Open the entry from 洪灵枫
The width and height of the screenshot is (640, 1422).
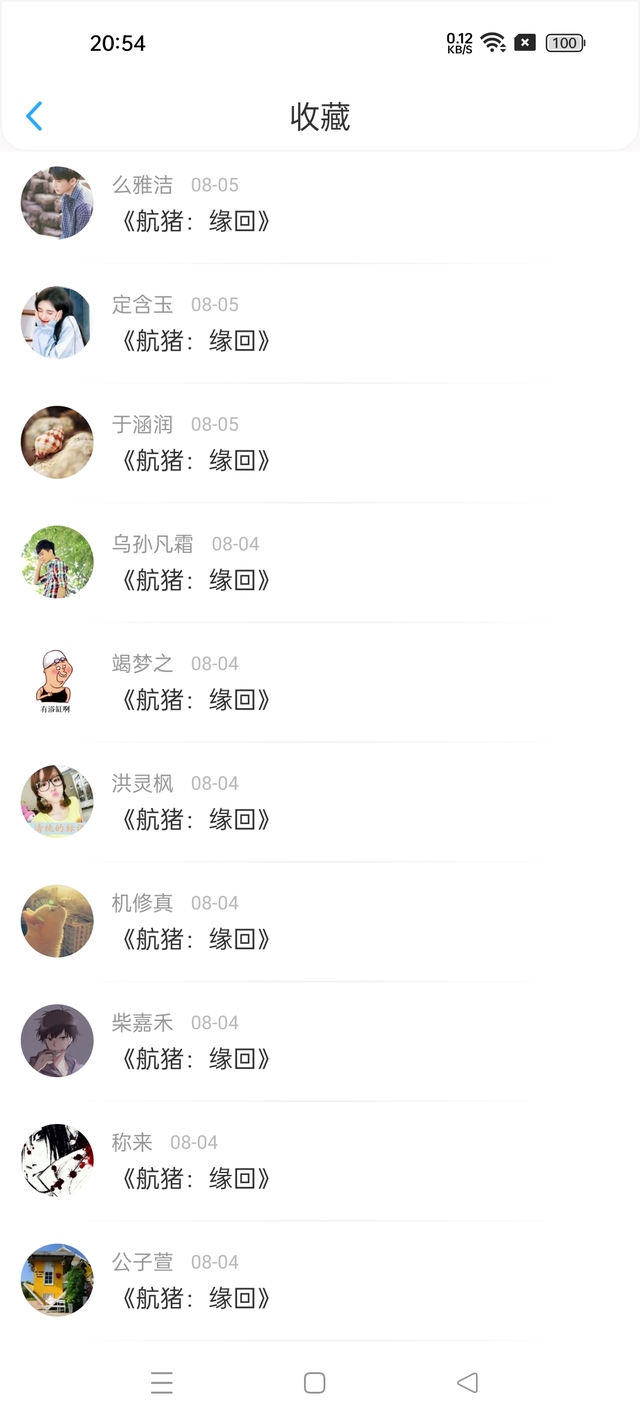pos(196,820)
